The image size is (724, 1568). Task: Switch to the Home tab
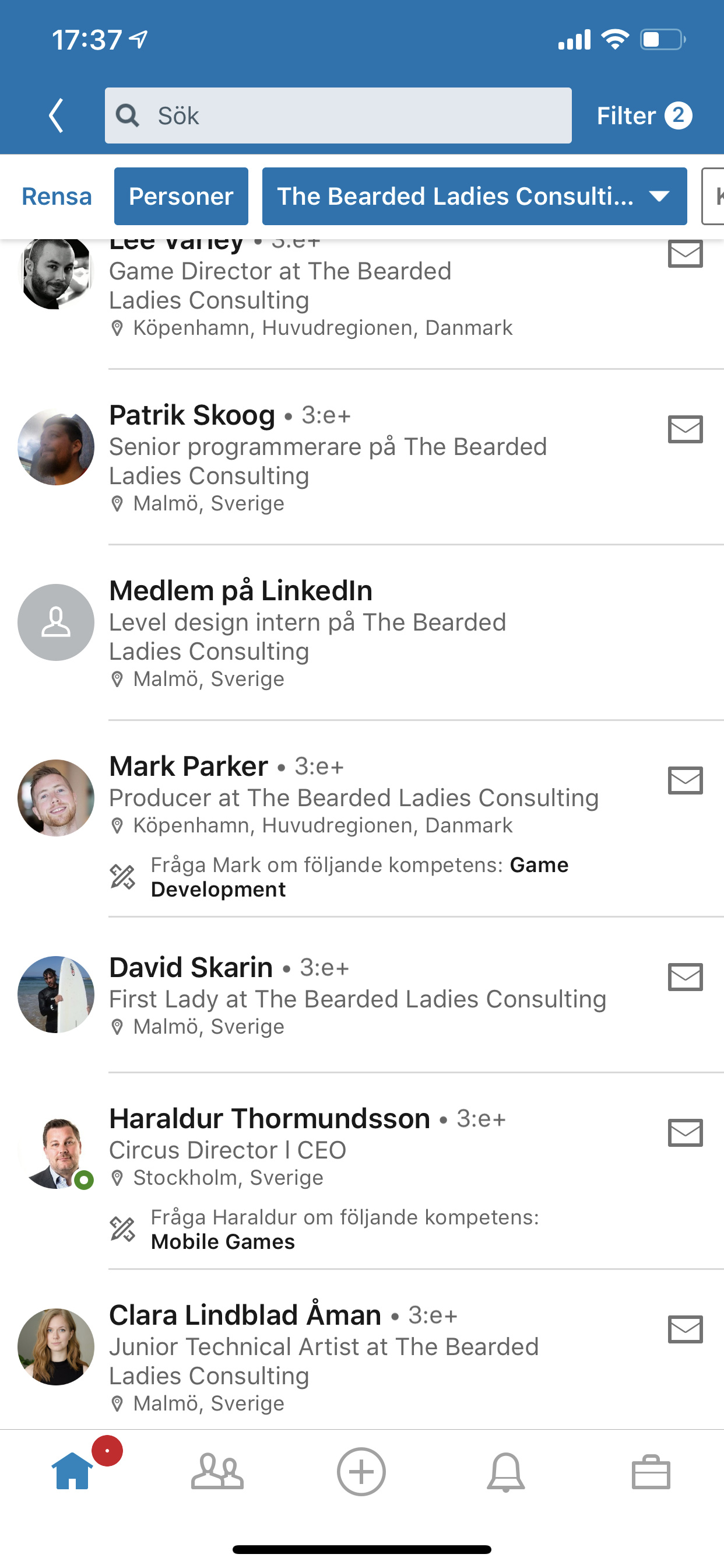[72, 1471]
